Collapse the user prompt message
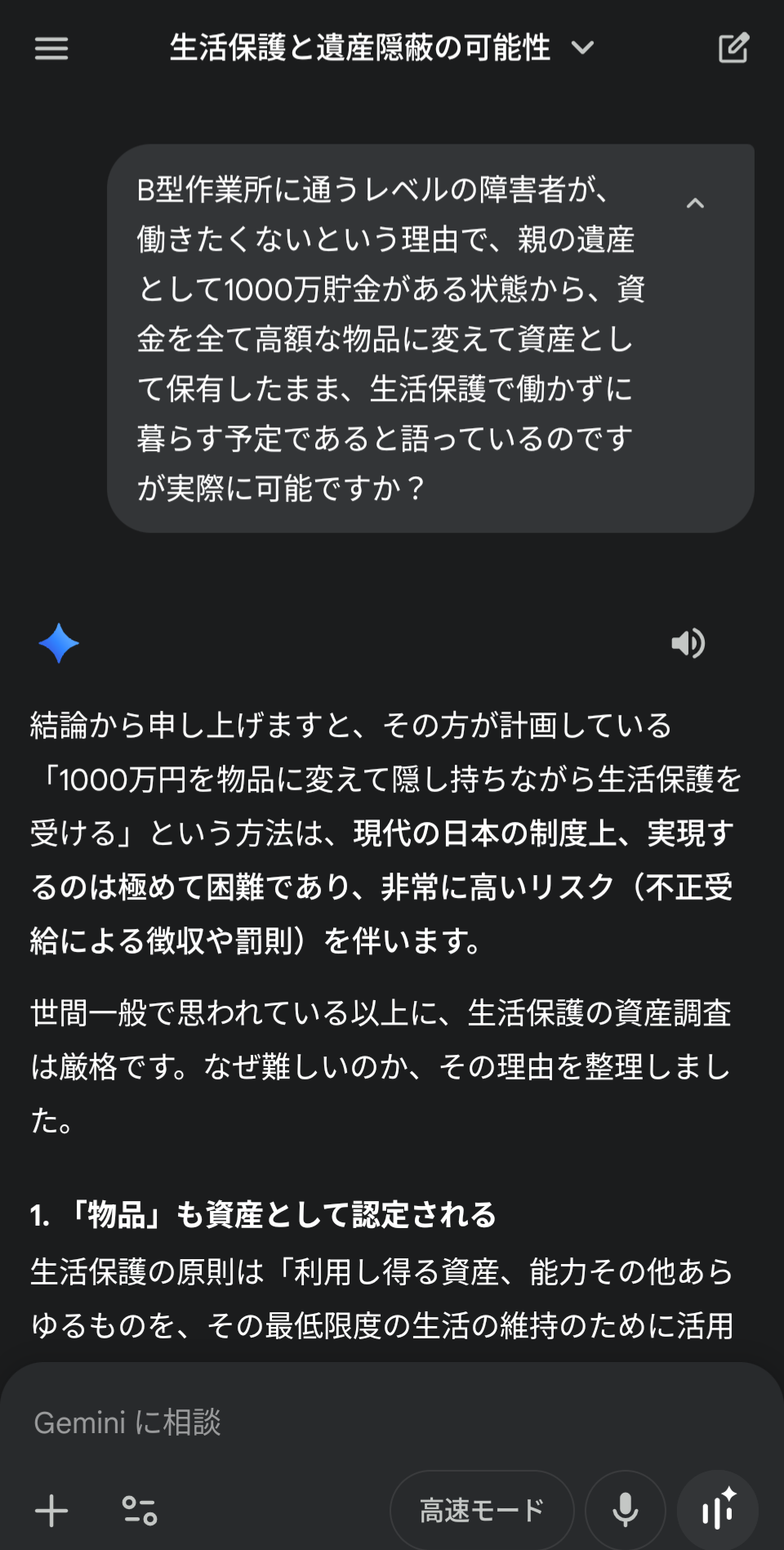This screenshot has width=784, height=1550. click(695, 203)
